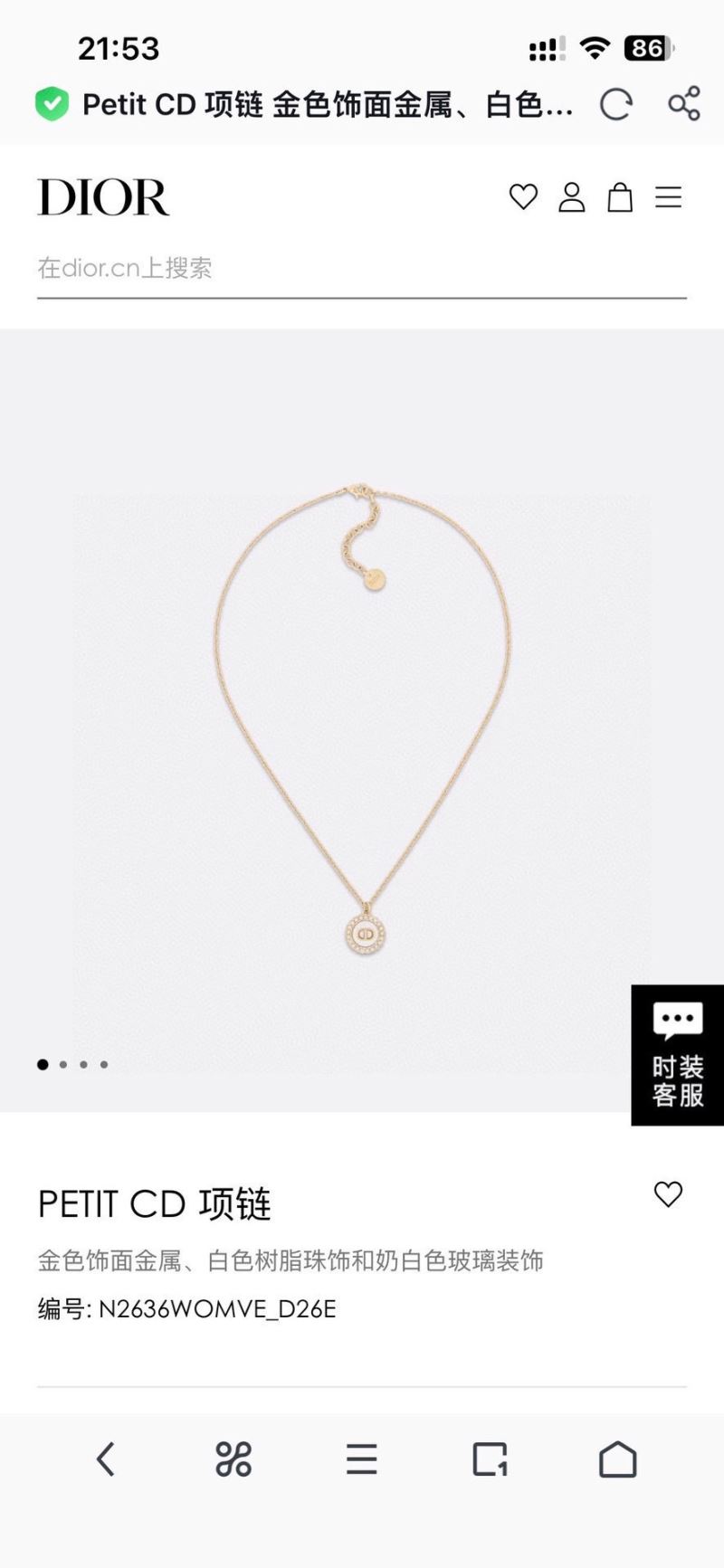Navigate back with the back arrow
Image resolution: width=724 pixels, height=1568 pixels.
pyautogui.click(x=104, y=1459)
